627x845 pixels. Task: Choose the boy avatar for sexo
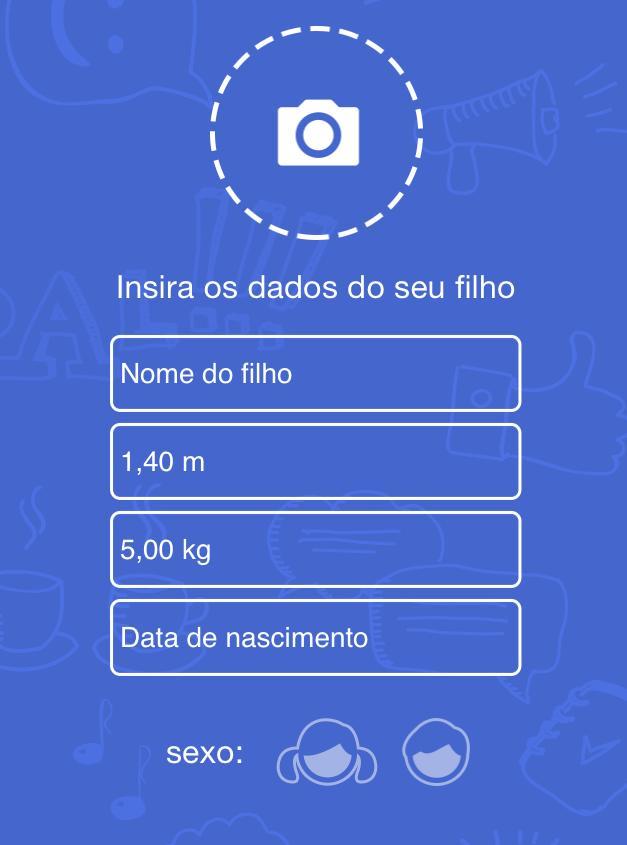(437, 752)
